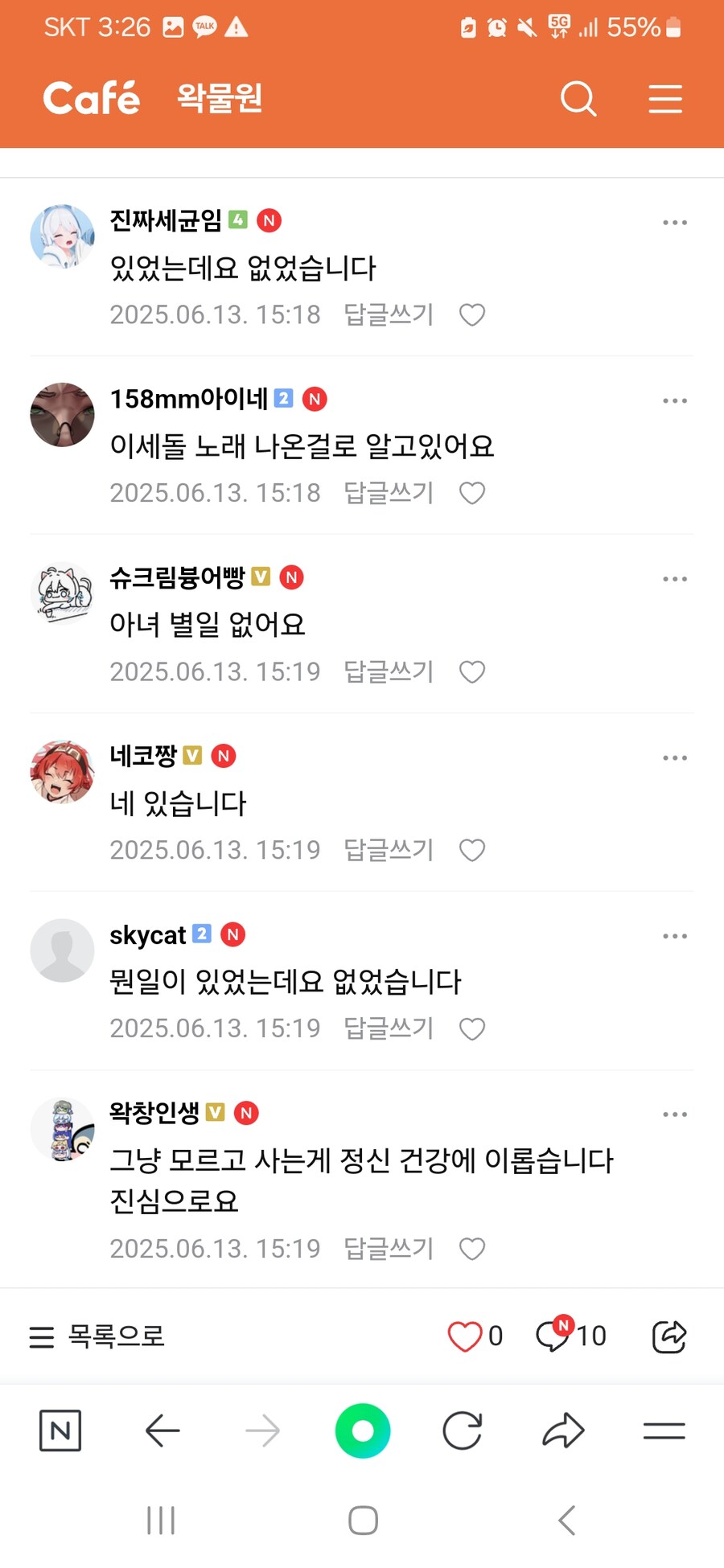Like 네코짱's comment
The height and width of the screenshot is (1568, 724).
coord(472,851)
